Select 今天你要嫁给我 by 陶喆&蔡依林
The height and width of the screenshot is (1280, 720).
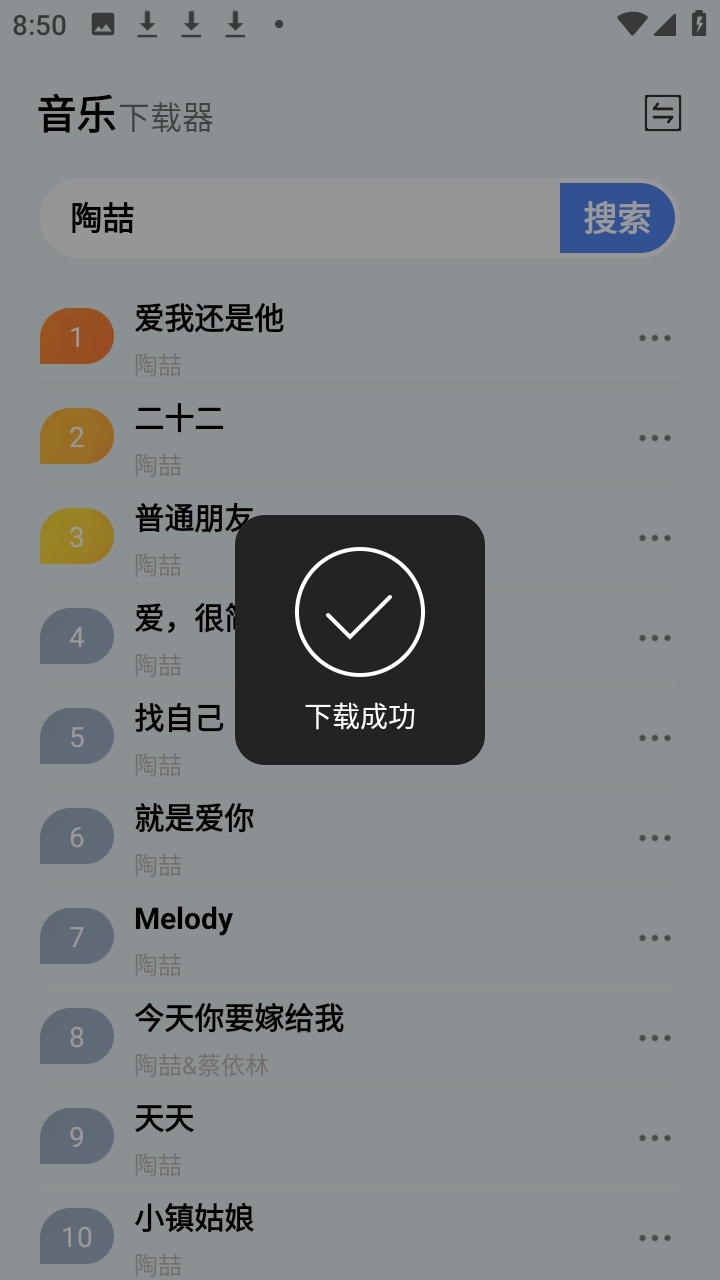[x=240, y=1018]
